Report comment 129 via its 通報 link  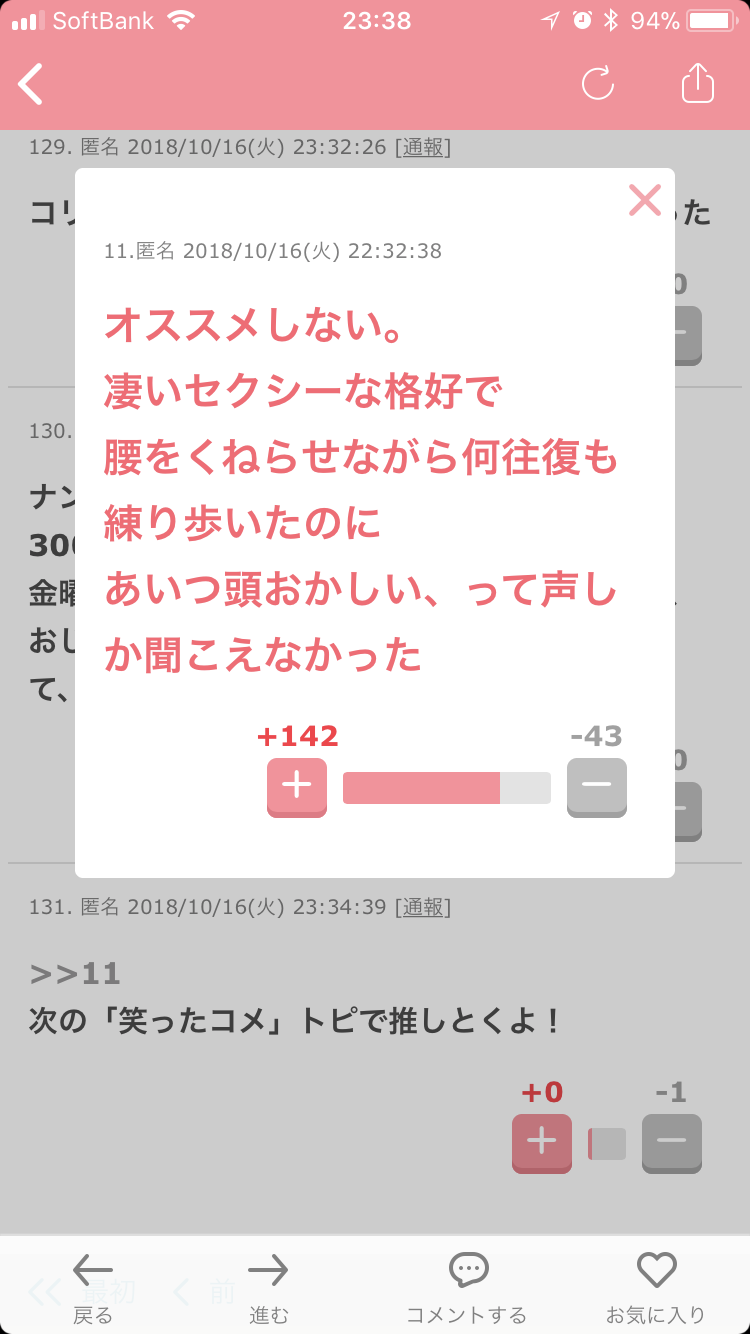coord(423,147)
